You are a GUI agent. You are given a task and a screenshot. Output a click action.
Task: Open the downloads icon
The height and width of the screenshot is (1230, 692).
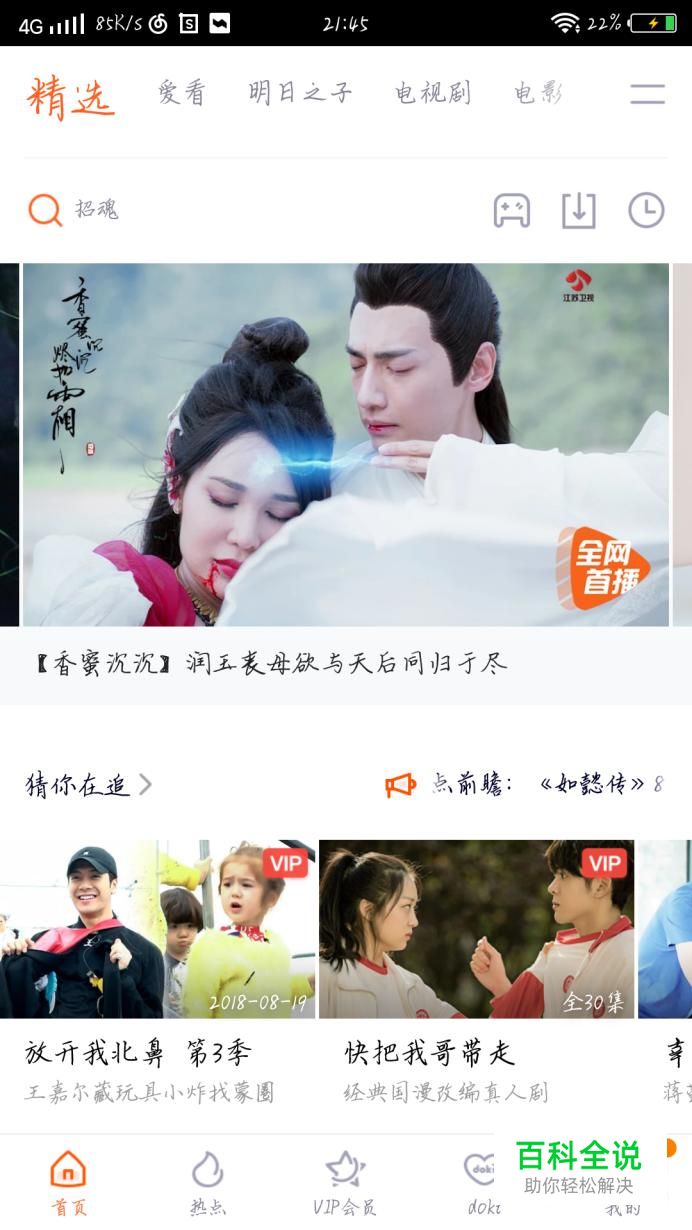click(578, 210)
